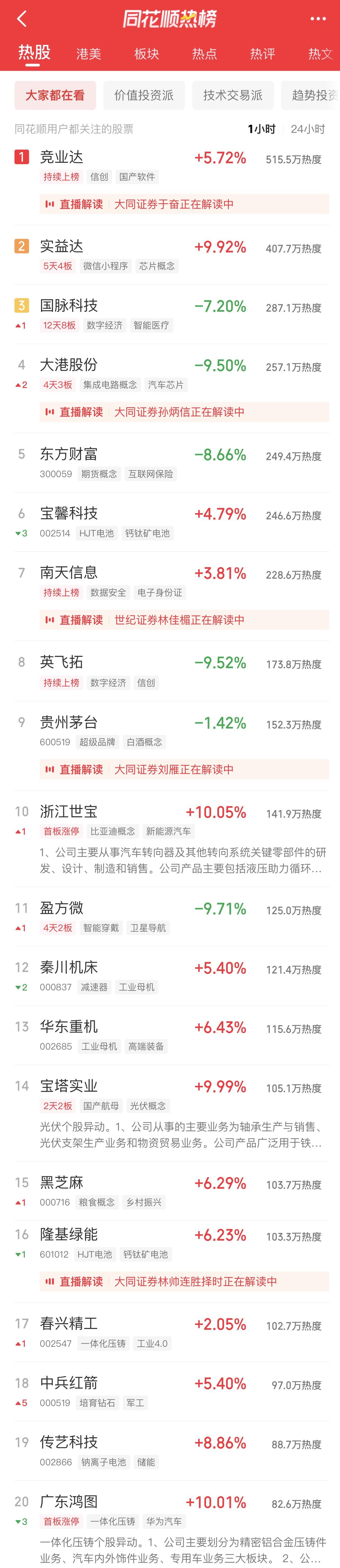The image size is (340, 1568).
Task: Switch the ranking to 24小时
Action: pos(307,129)
